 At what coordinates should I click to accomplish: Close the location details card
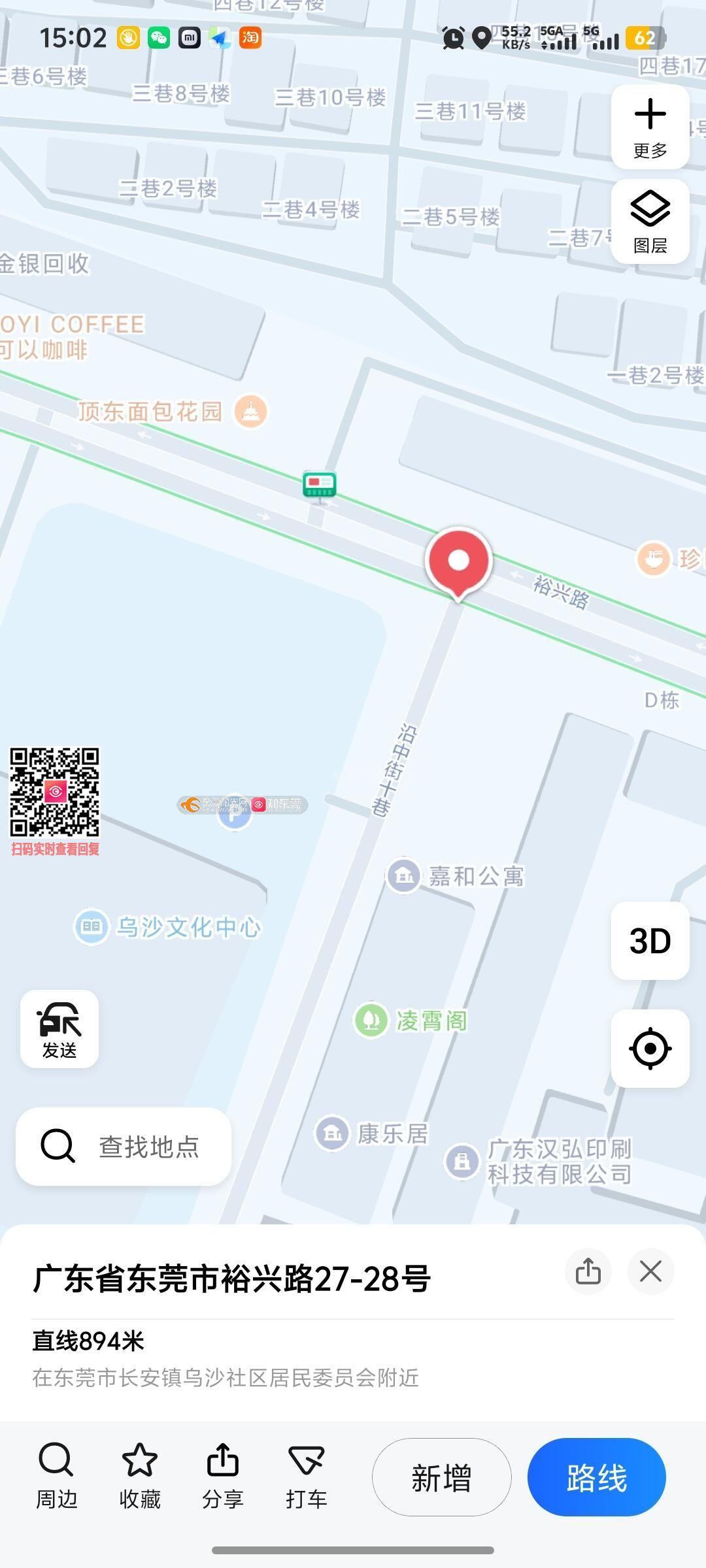pos(650,1271)
